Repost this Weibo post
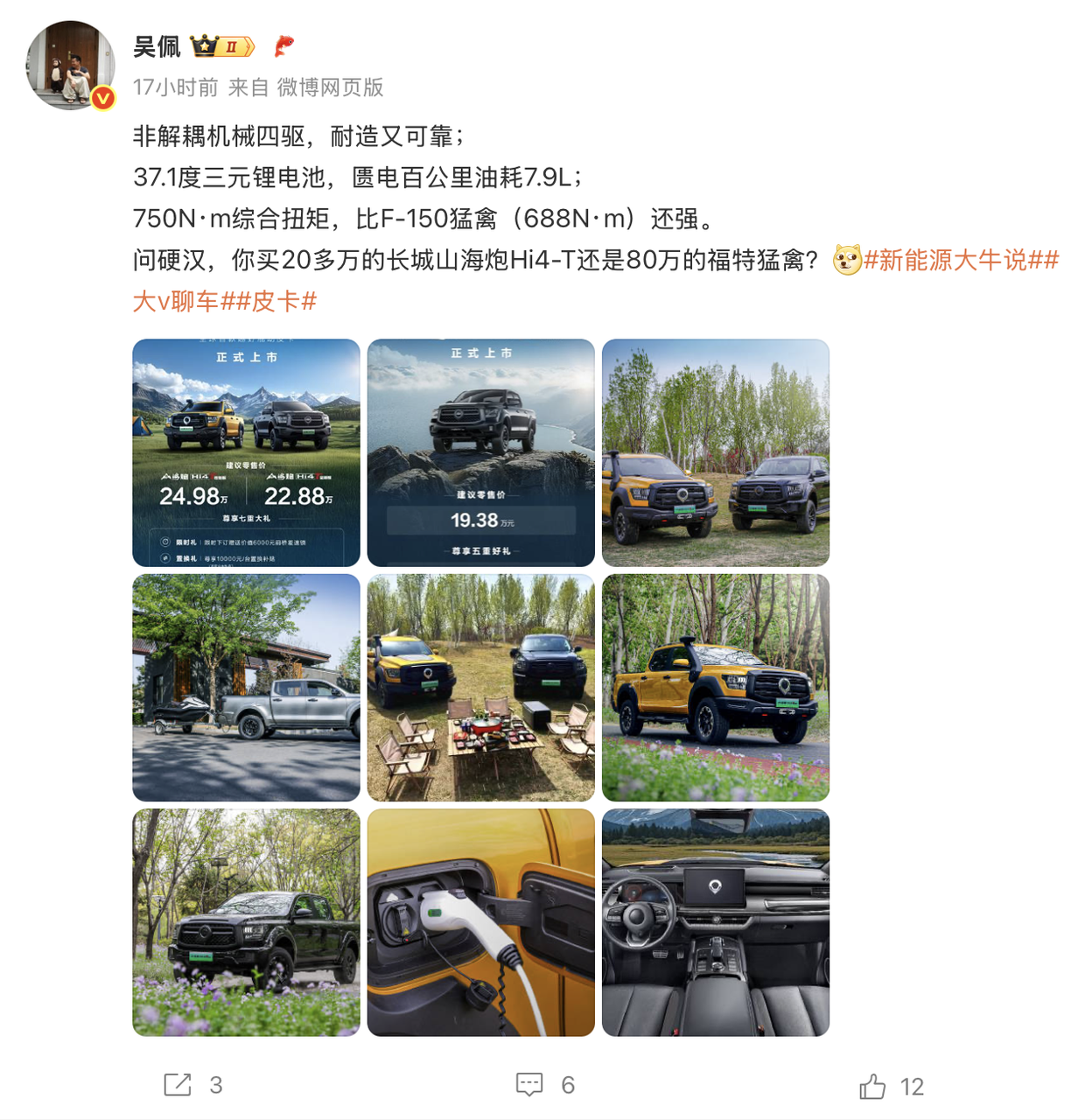Screen dimensions: 1092x1120 (x=178, y=1085)
